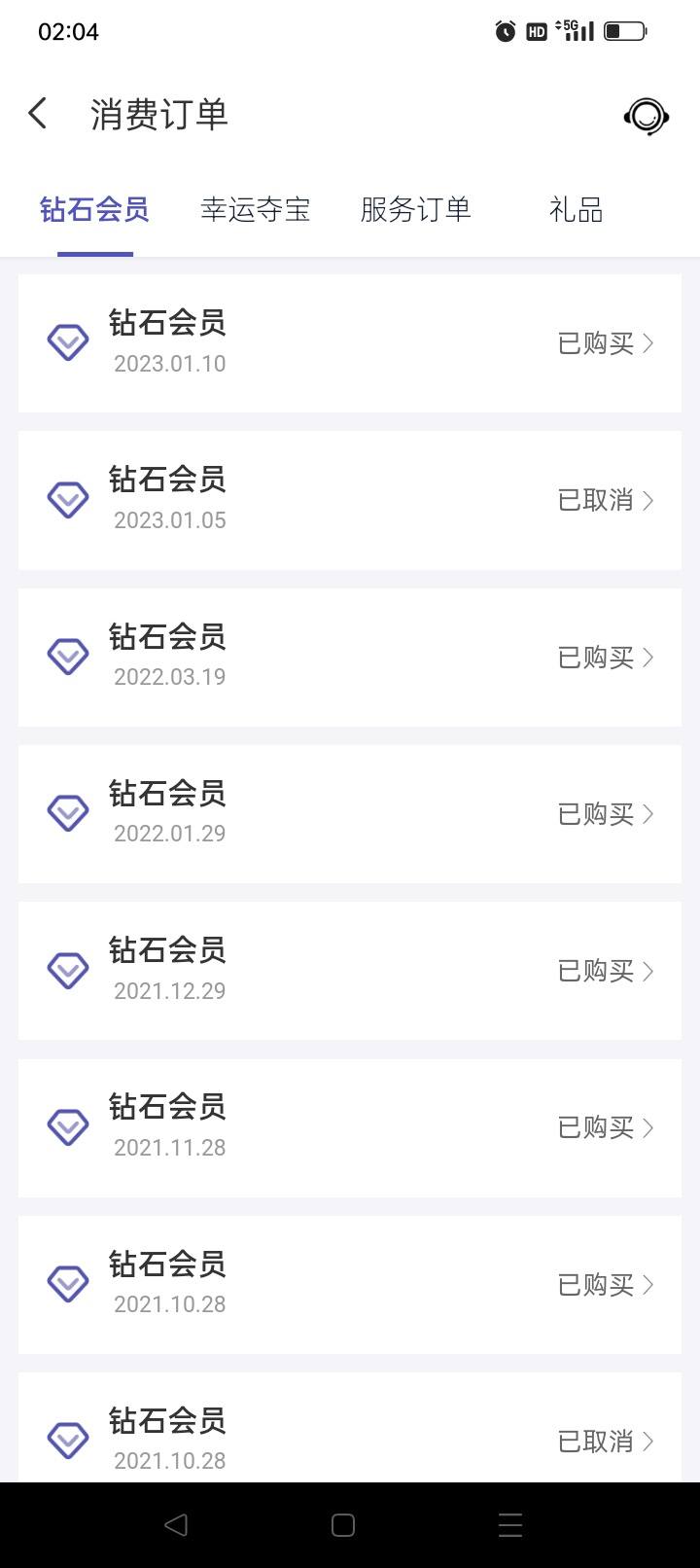Image resolution: width=700 pixels, height=1568 pixels.
Task: Open customer service headset icon
Action: coord(647,116)
